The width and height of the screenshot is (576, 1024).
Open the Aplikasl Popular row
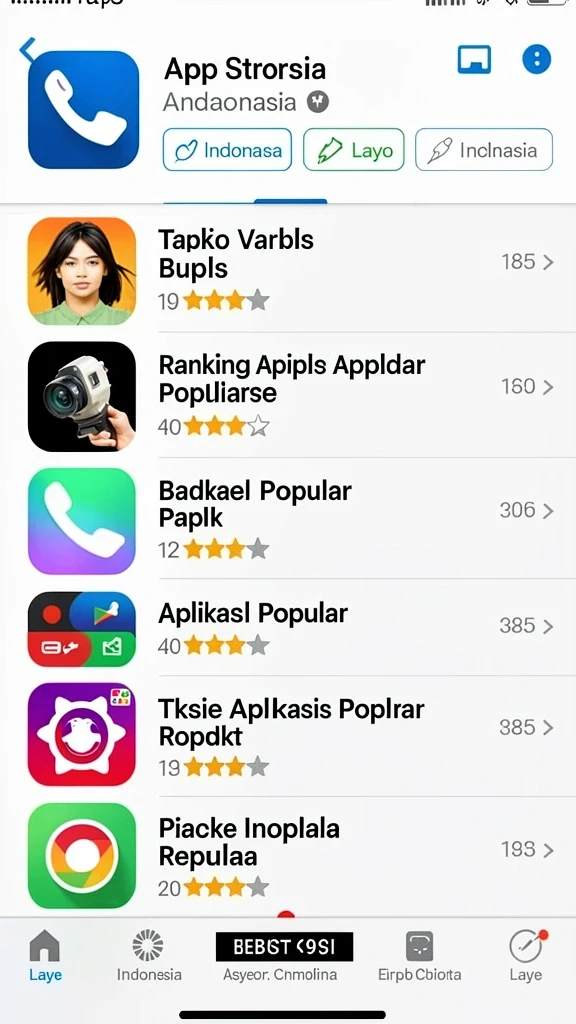[x=288, y=628]
